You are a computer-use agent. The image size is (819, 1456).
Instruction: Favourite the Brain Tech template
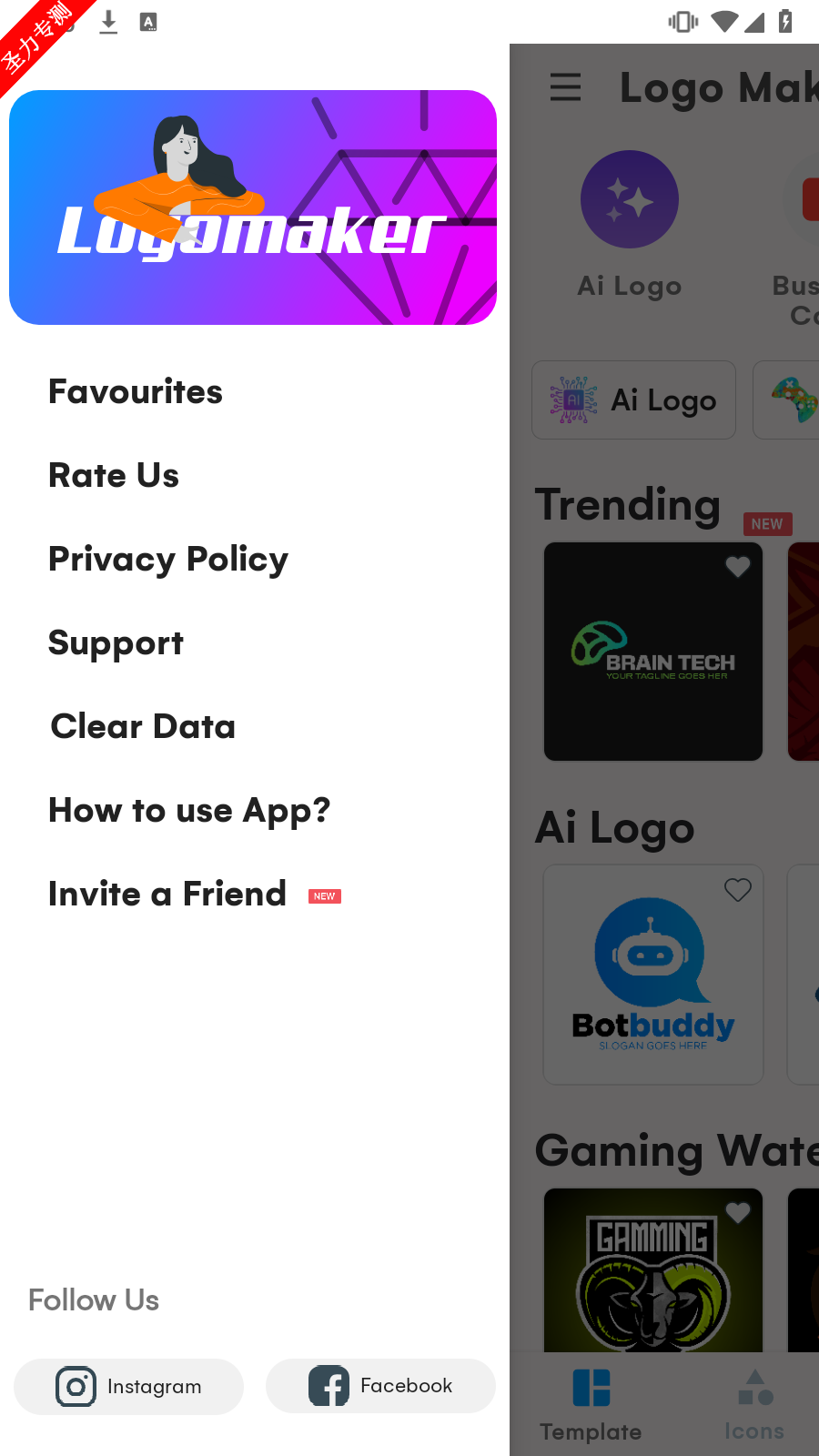click(x=738, y=566)
